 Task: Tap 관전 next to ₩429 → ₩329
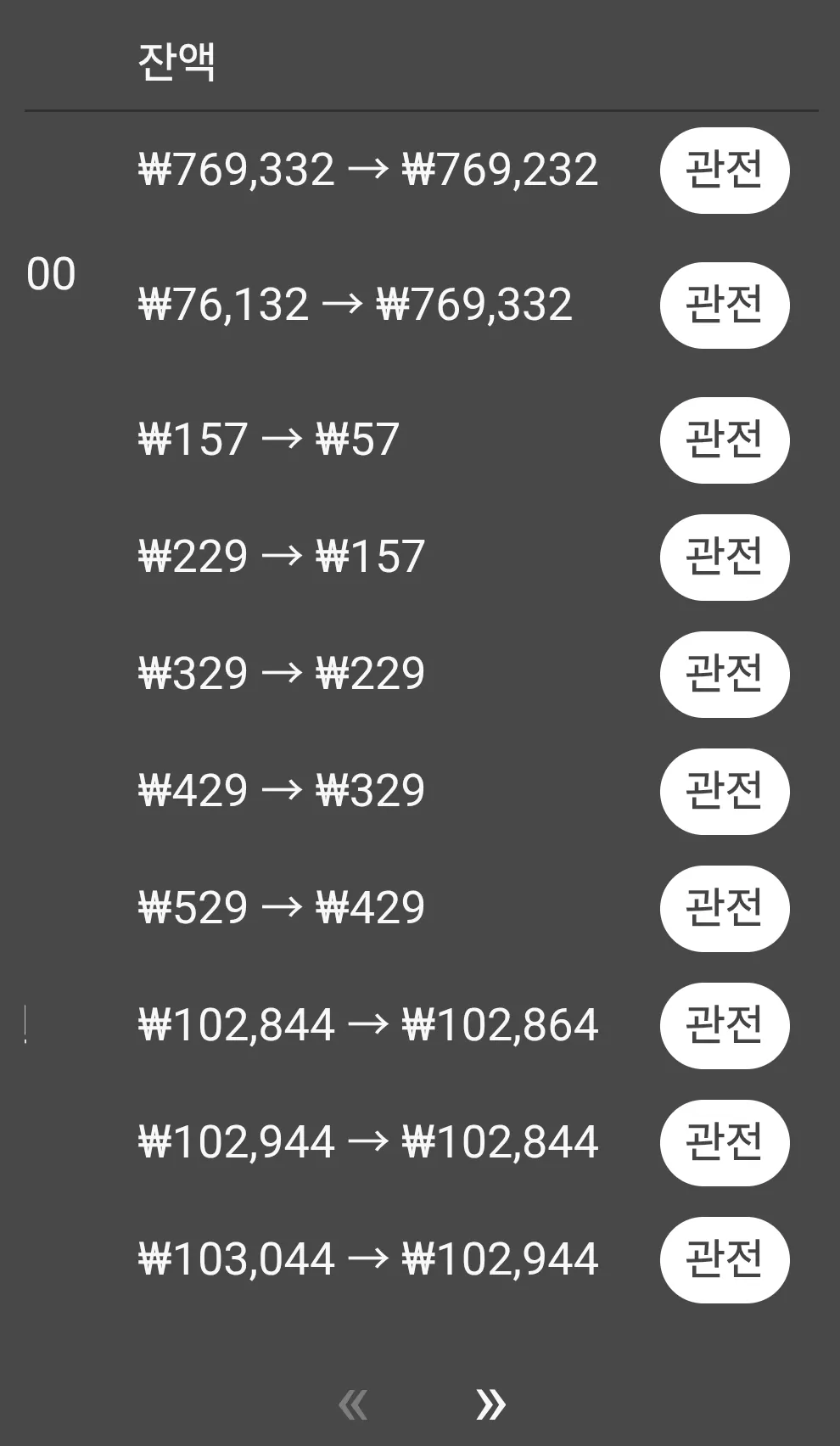[x=725, y=792]
